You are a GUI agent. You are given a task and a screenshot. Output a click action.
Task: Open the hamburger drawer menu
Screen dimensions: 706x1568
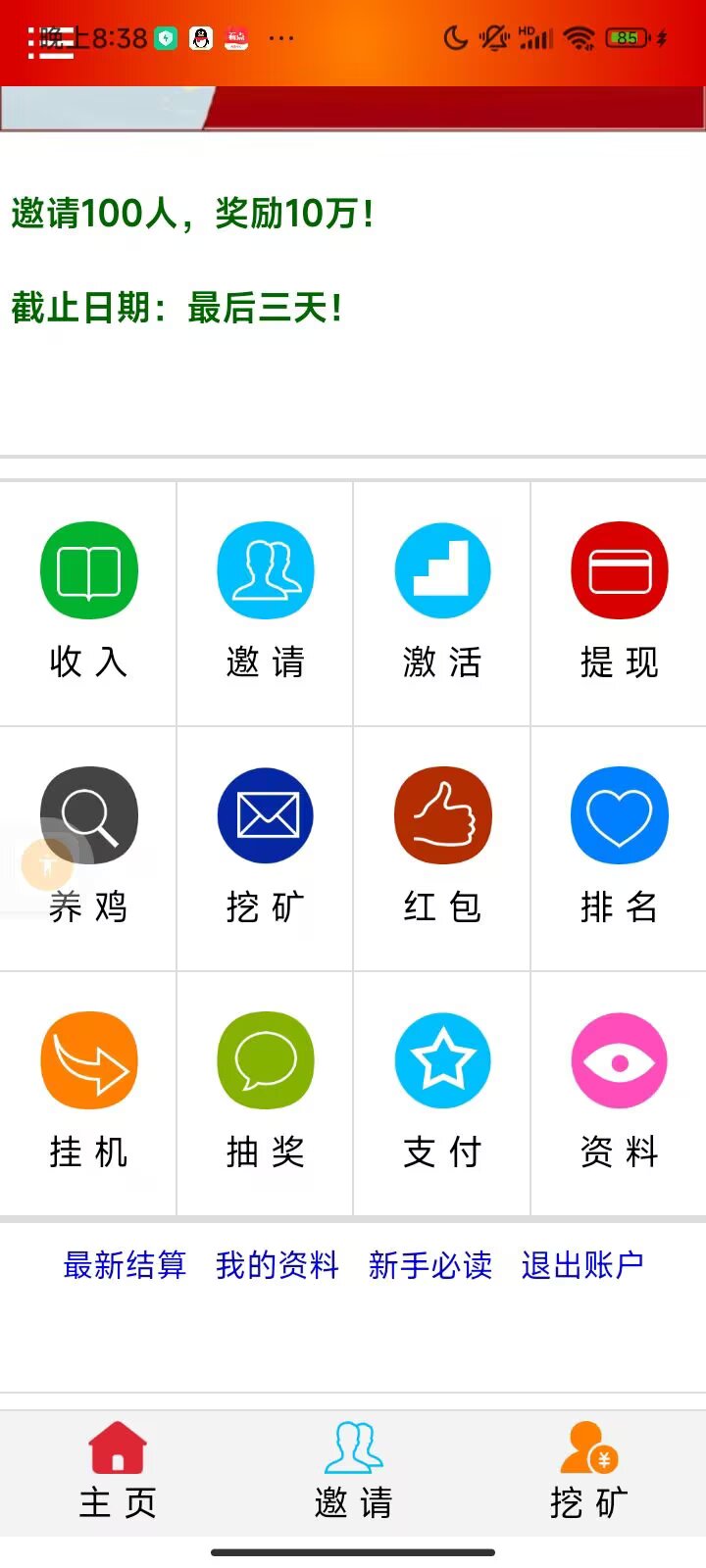pos(51,43)
